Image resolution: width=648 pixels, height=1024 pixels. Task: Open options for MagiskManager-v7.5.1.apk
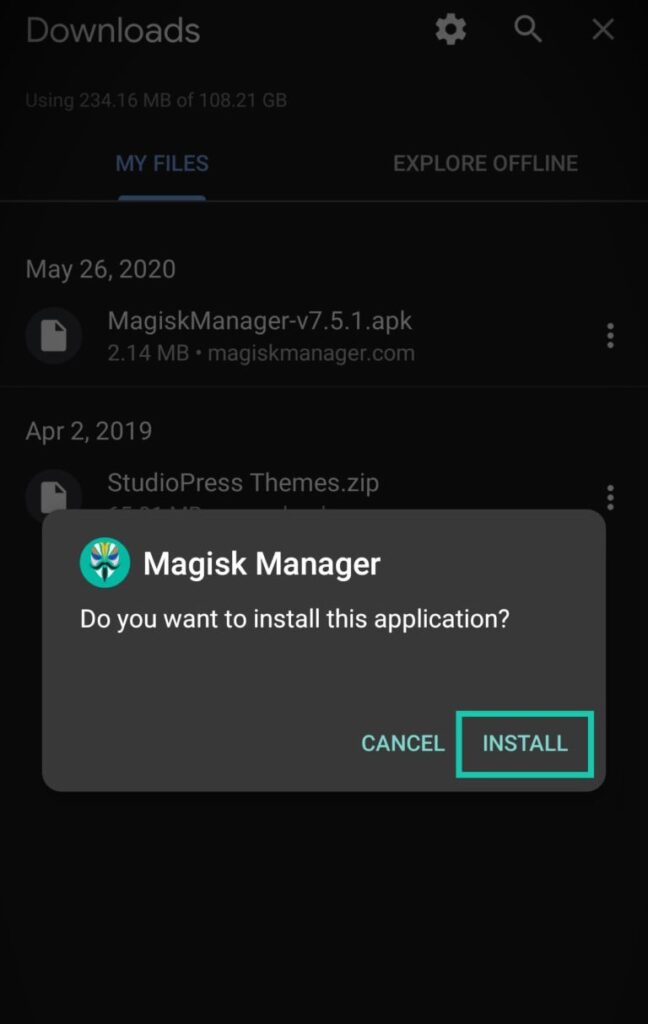[610, 336]
